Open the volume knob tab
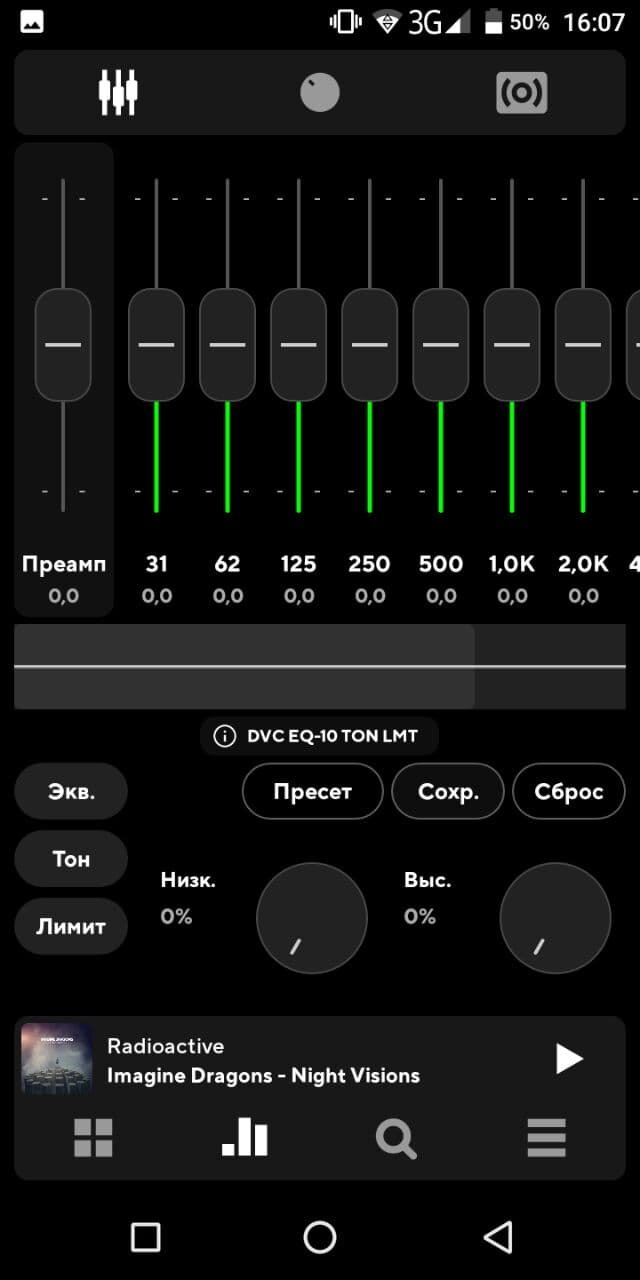Screen dimensions: 640x1280 point(320,93)
